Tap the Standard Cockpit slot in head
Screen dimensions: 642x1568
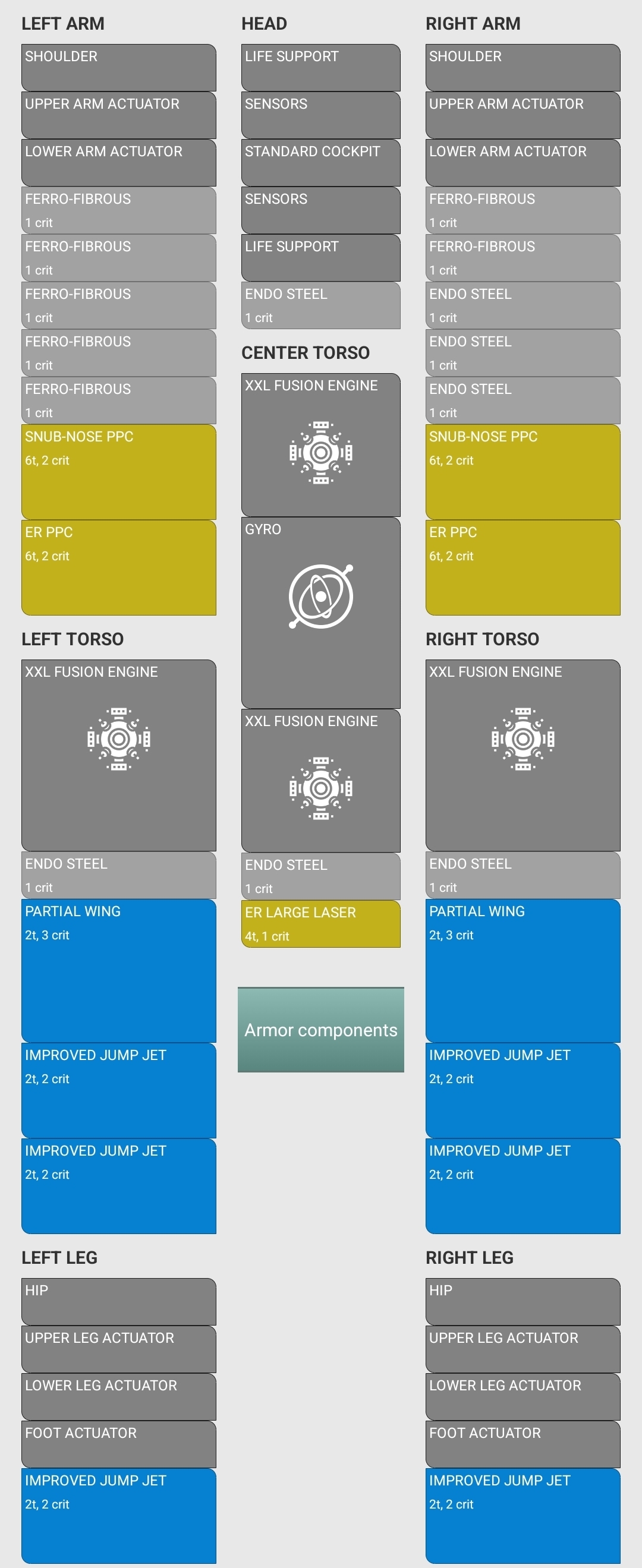321,163
